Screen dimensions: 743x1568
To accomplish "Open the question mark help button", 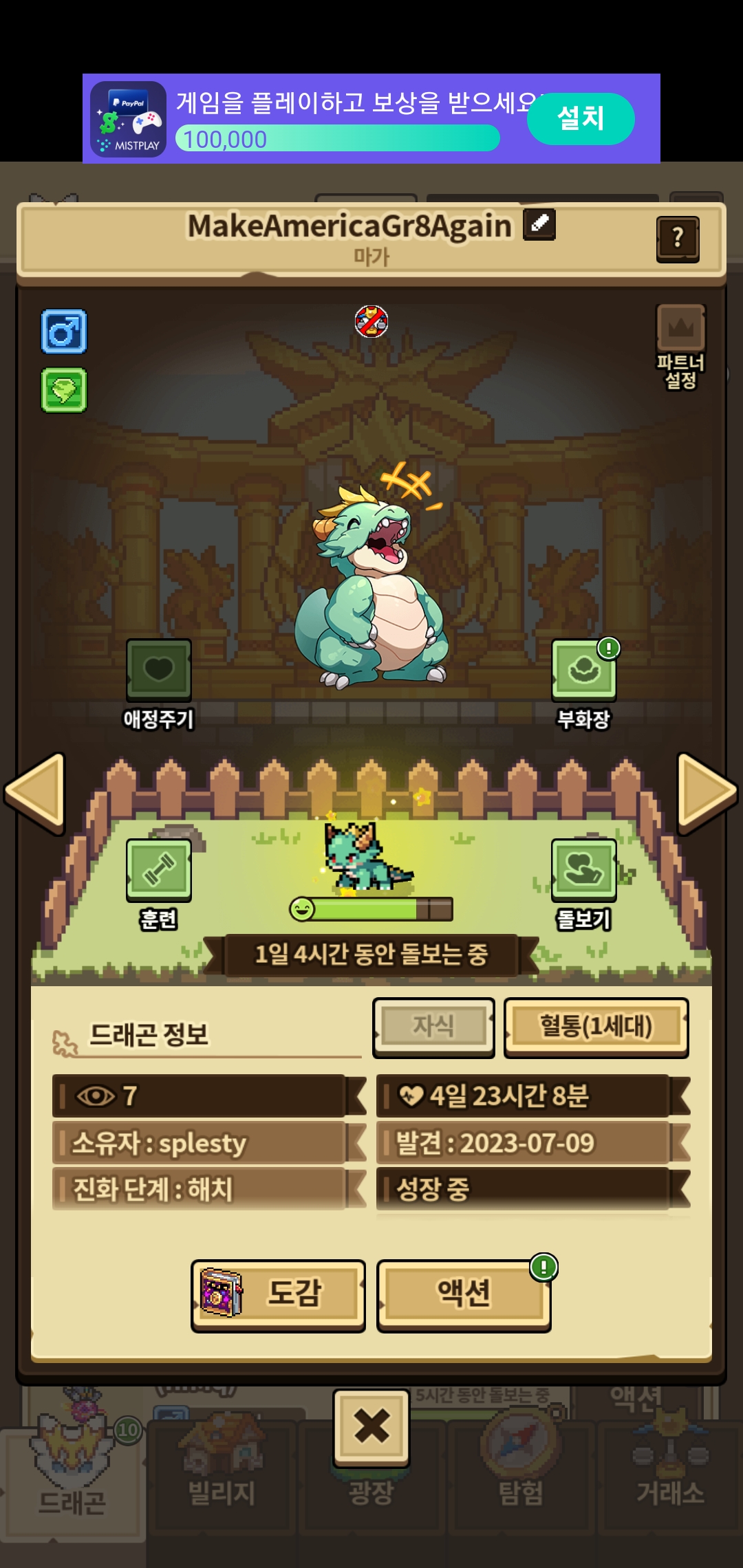I will [678, 239].
